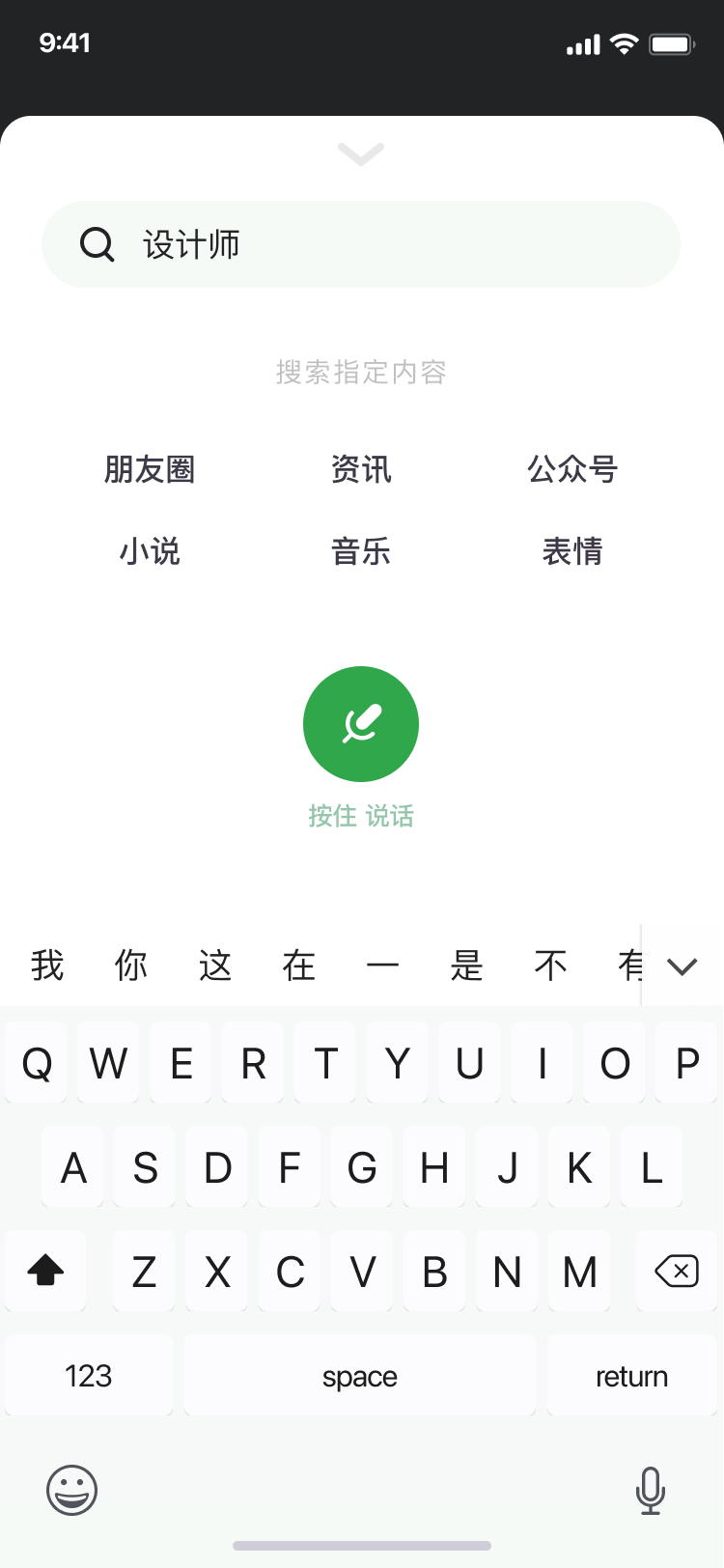
Task: Choose 公众号 as search scope
Action: pyautogui.click(x=572, y=469)
